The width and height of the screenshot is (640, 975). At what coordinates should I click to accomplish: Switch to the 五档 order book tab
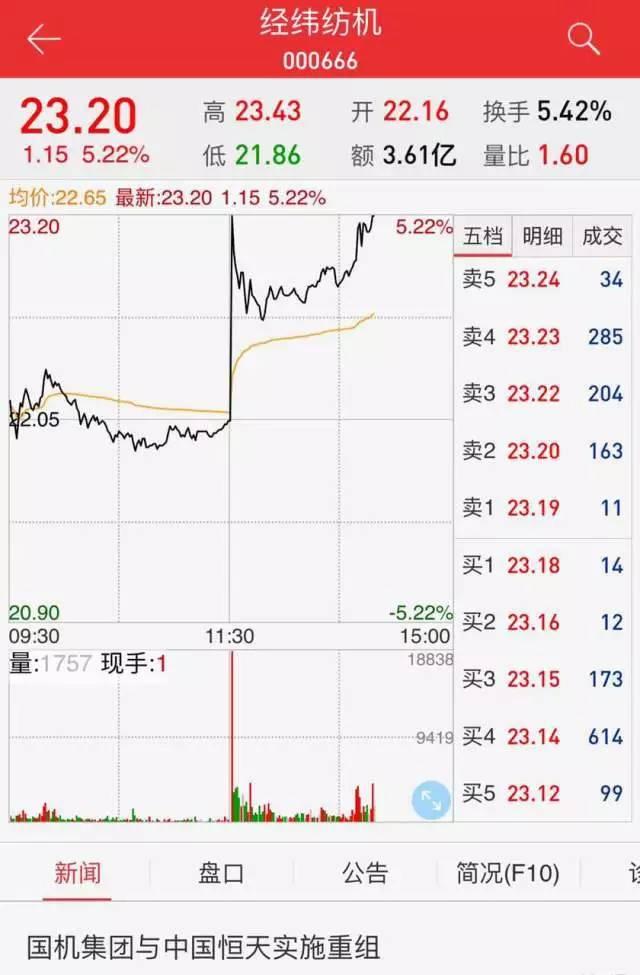pos(483,236)
